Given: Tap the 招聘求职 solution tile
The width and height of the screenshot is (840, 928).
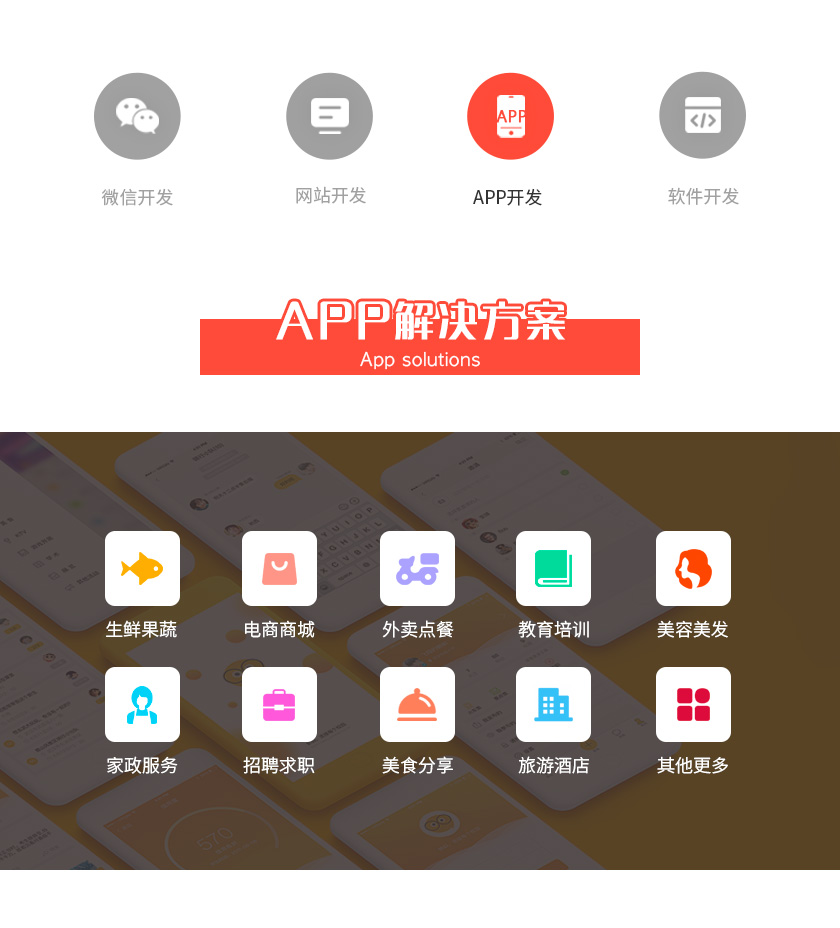Looking at the screenshot, I should 279,704.
